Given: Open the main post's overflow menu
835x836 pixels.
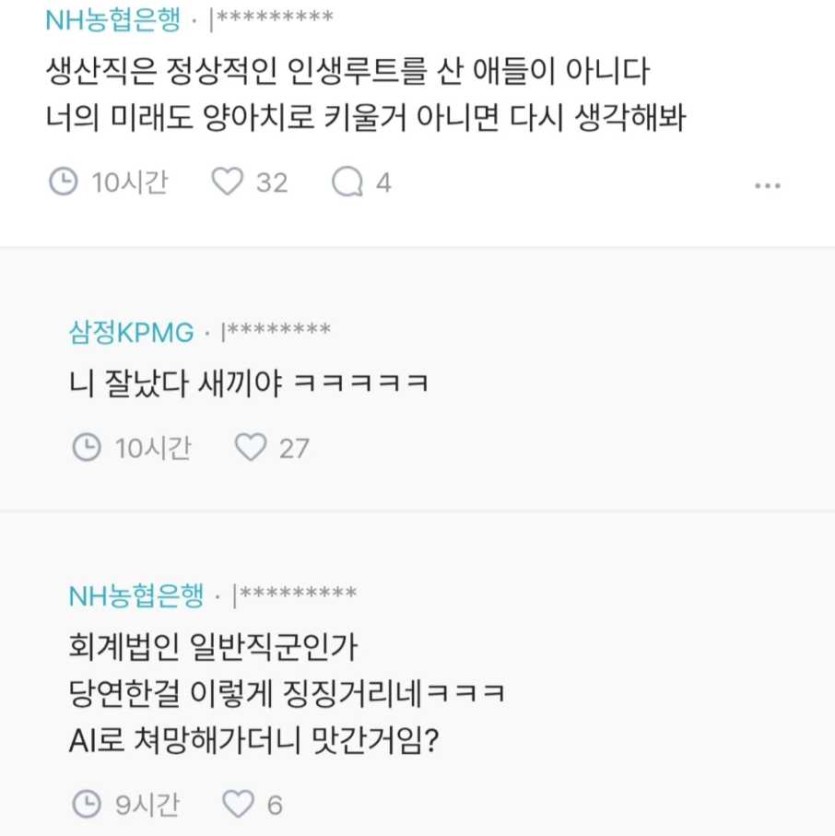Looking at the screenshot, I should point(767,185).
